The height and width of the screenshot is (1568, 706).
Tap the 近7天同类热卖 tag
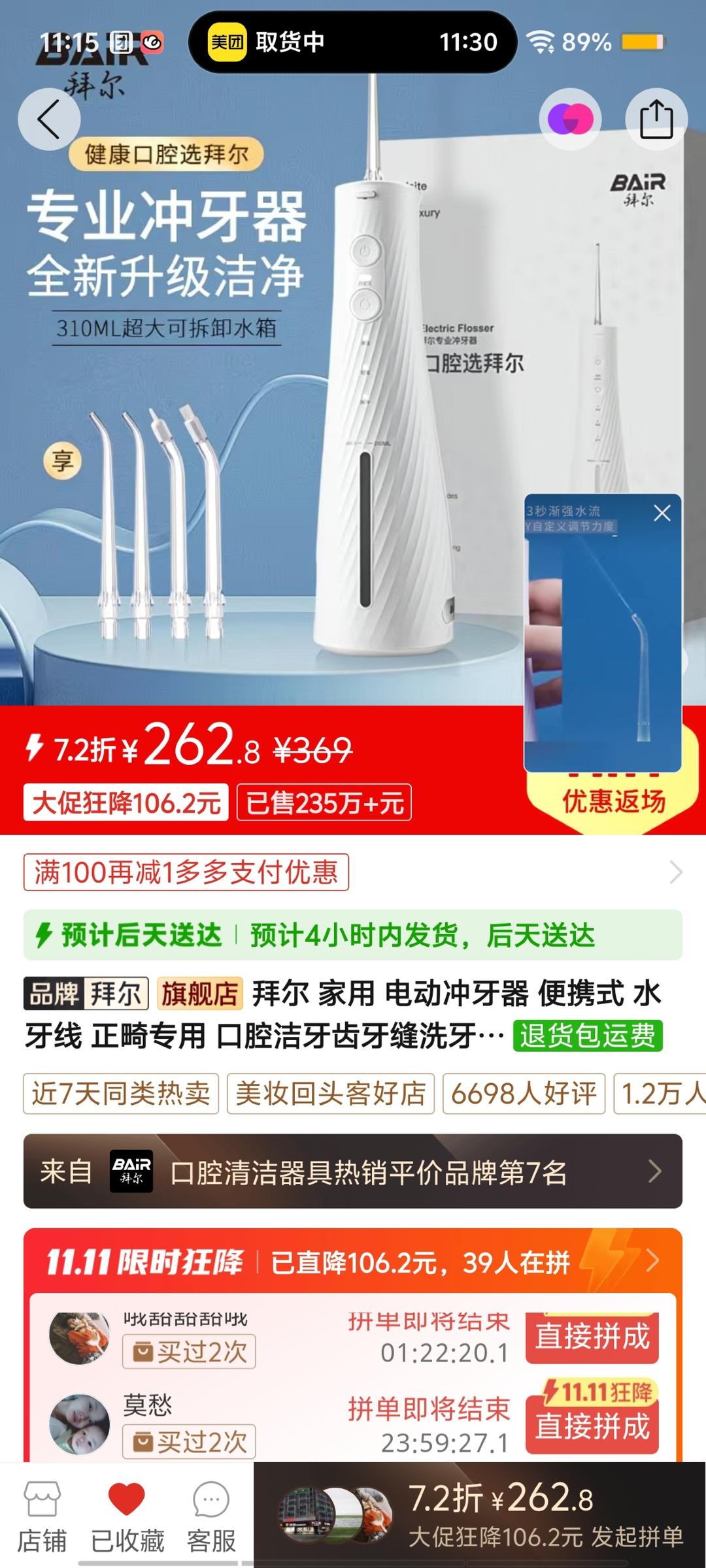121,1093
